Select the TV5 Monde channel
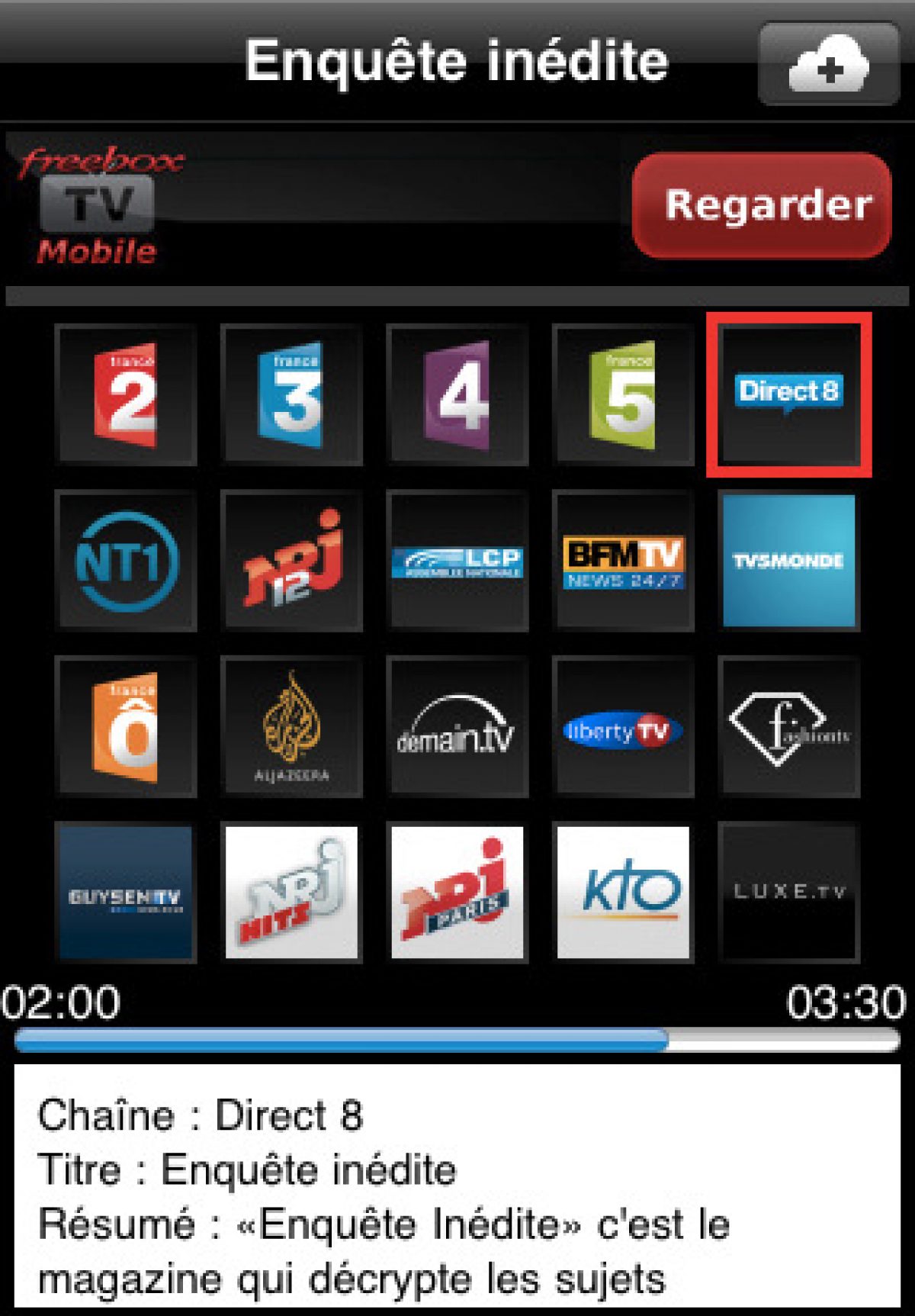915x1316 pixels. (x=788, y=561)
